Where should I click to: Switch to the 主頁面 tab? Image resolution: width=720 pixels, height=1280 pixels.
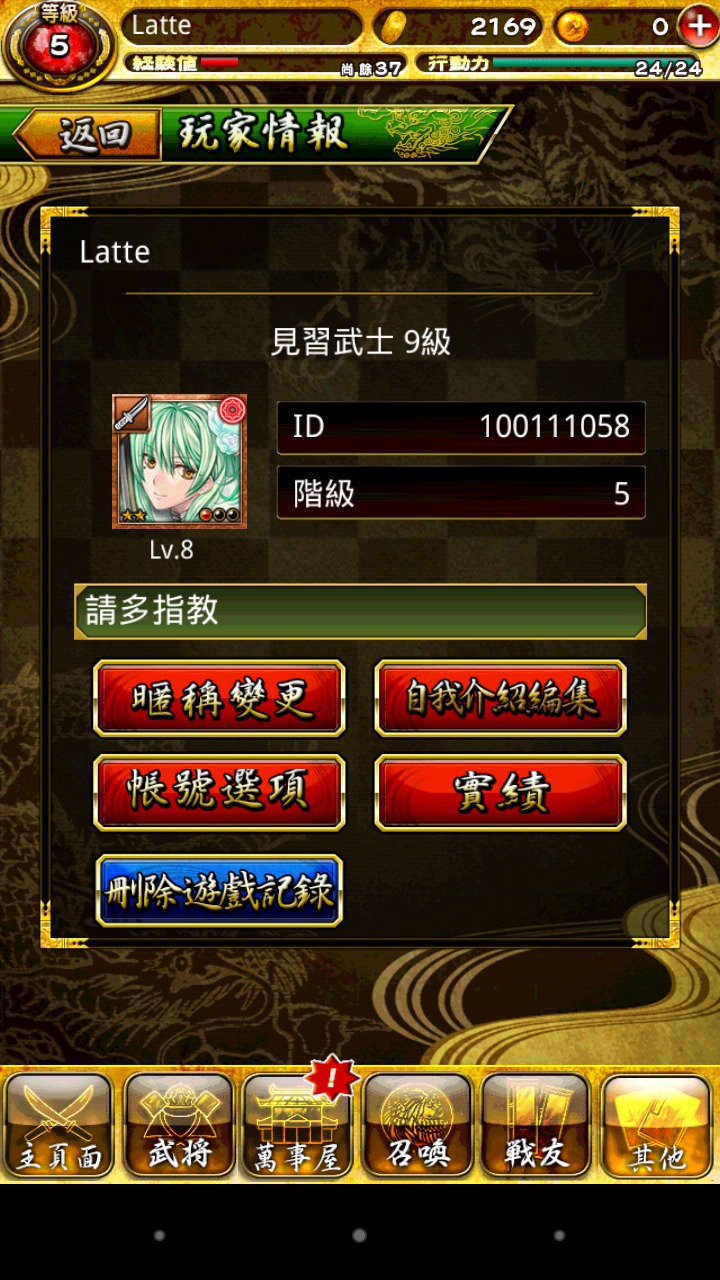pos(59,1125)
